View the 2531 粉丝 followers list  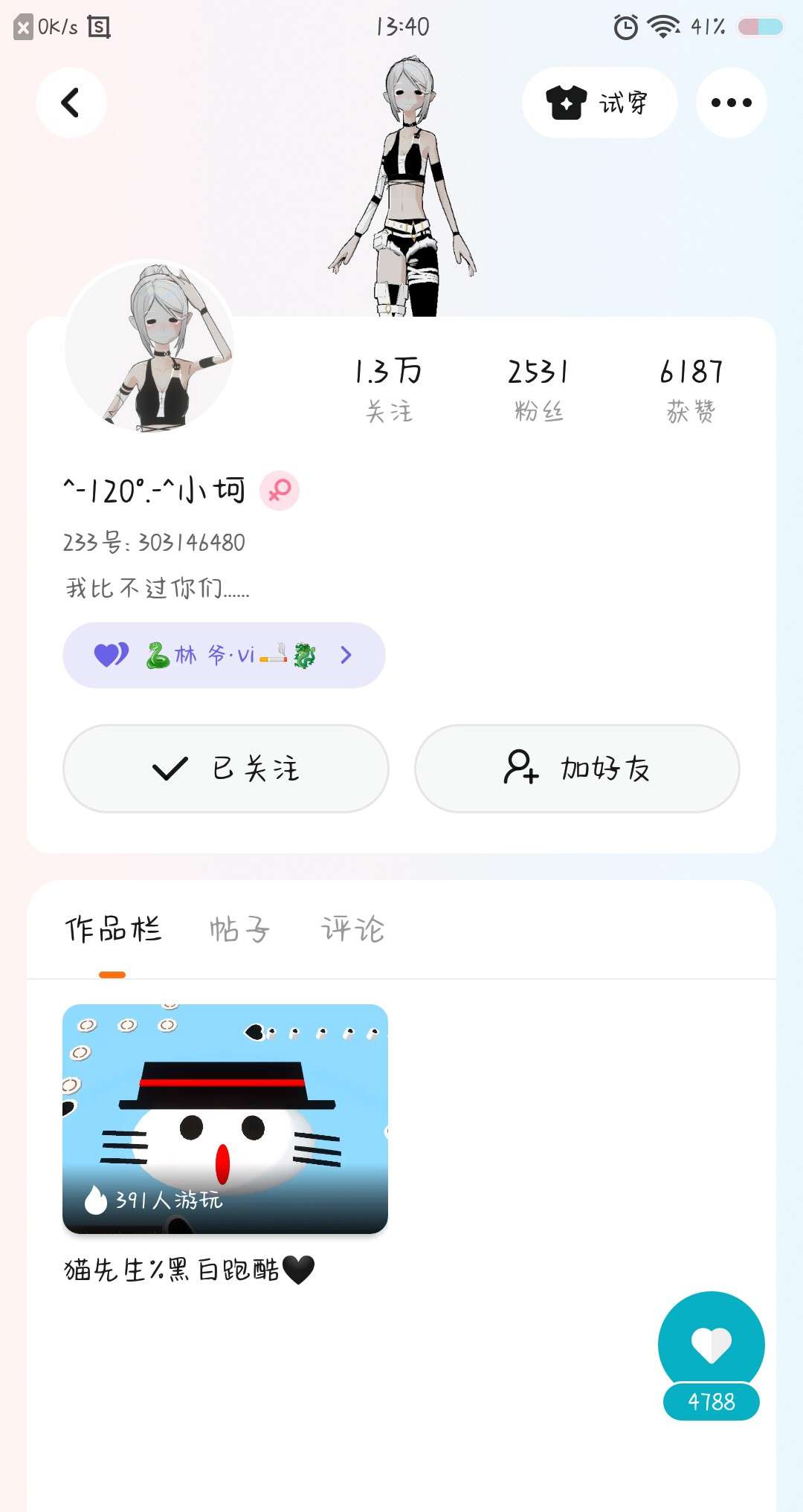(538, 389)
